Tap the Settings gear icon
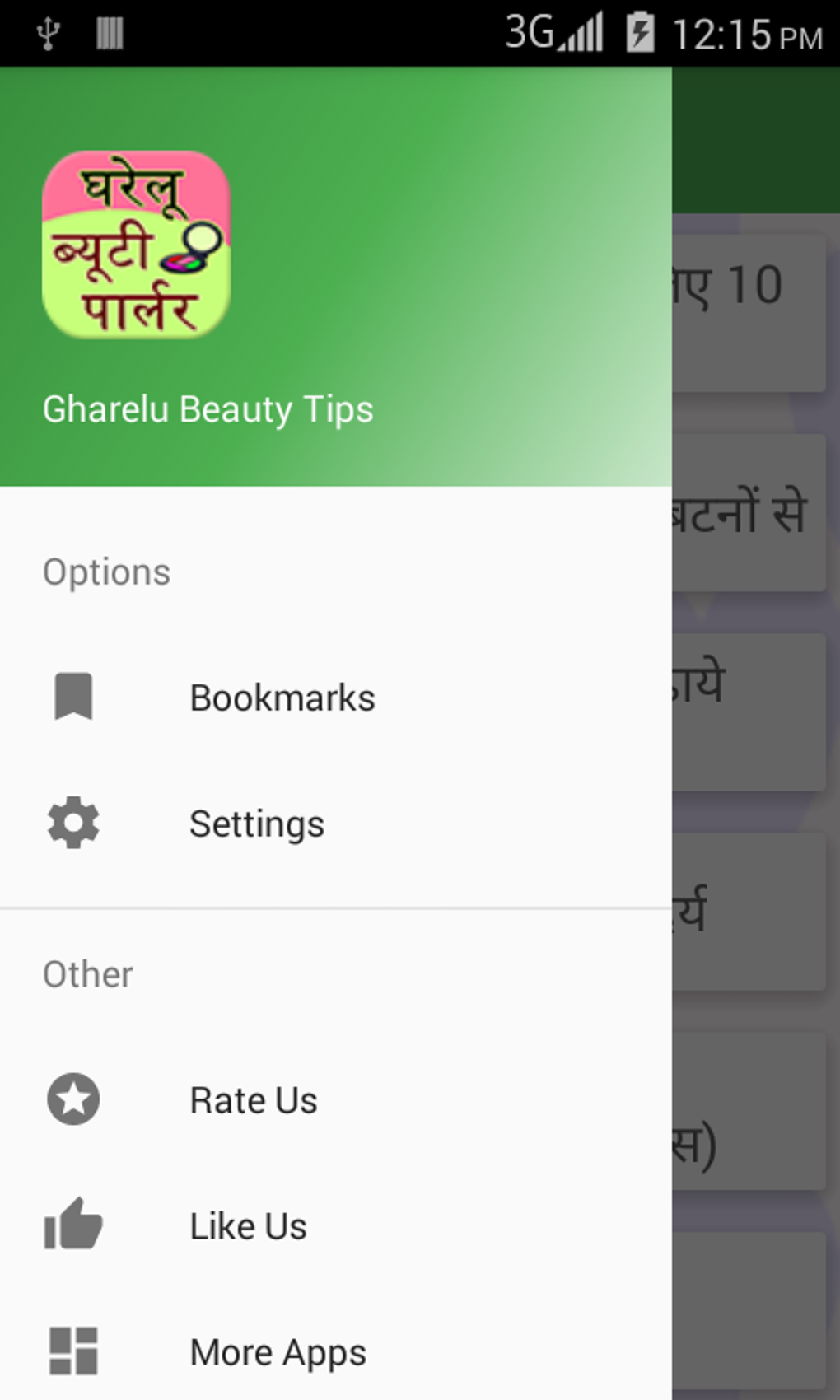840x1400 pixels. (x=73, y=823)
